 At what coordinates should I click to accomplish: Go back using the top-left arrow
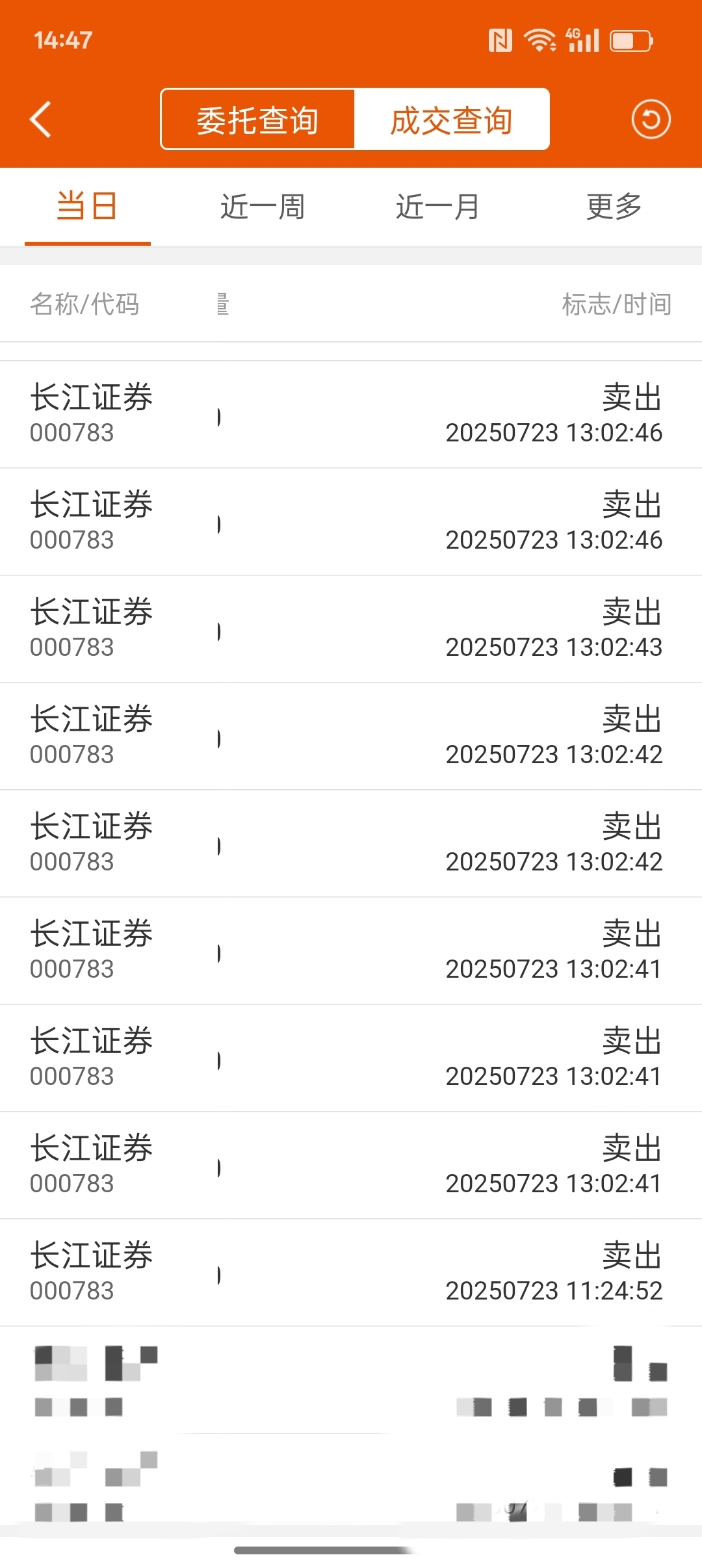click(x=40, y=120)
